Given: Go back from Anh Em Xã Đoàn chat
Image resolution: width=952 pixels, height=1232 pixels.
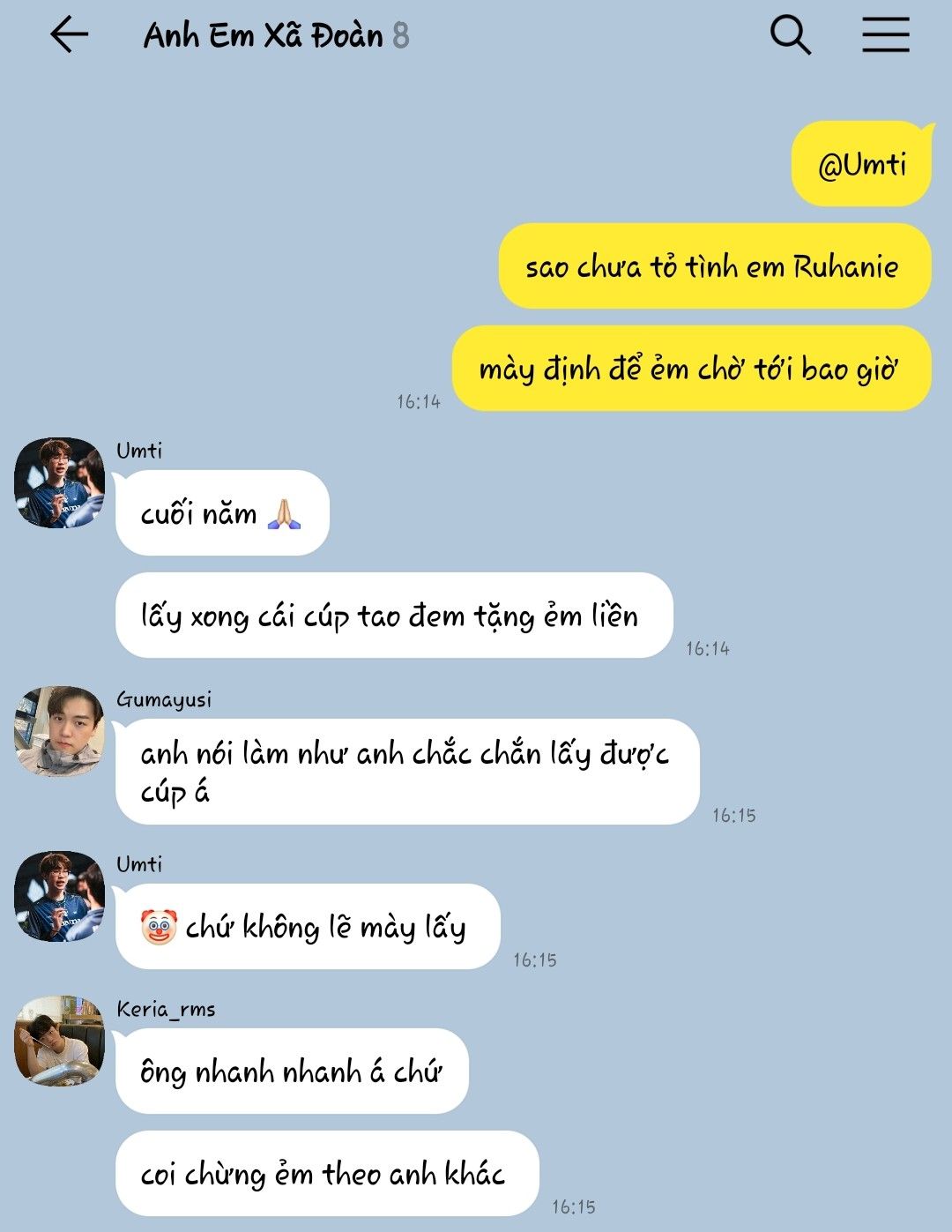Looking at the screenshot, I should pos(69,35).
